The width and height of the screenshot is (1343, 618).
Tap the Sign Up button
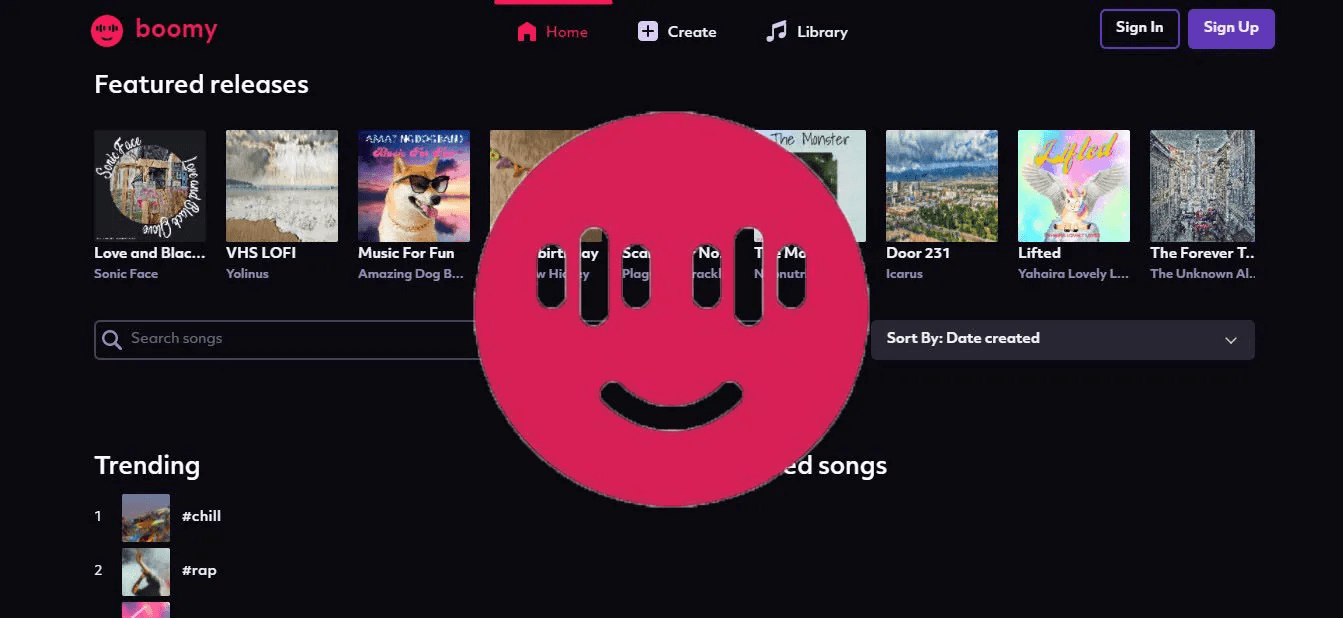click(1230, 28)
